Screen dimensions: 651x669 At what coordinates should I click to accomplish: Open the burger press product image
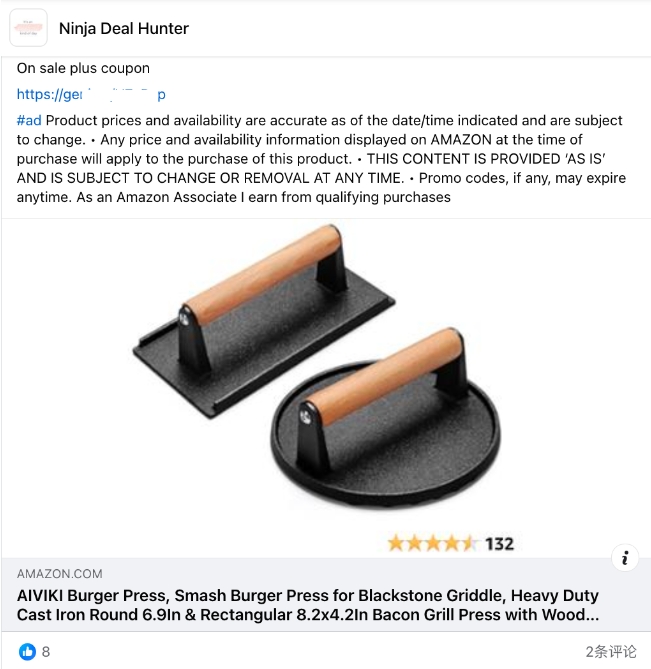(x=325, y=385)
